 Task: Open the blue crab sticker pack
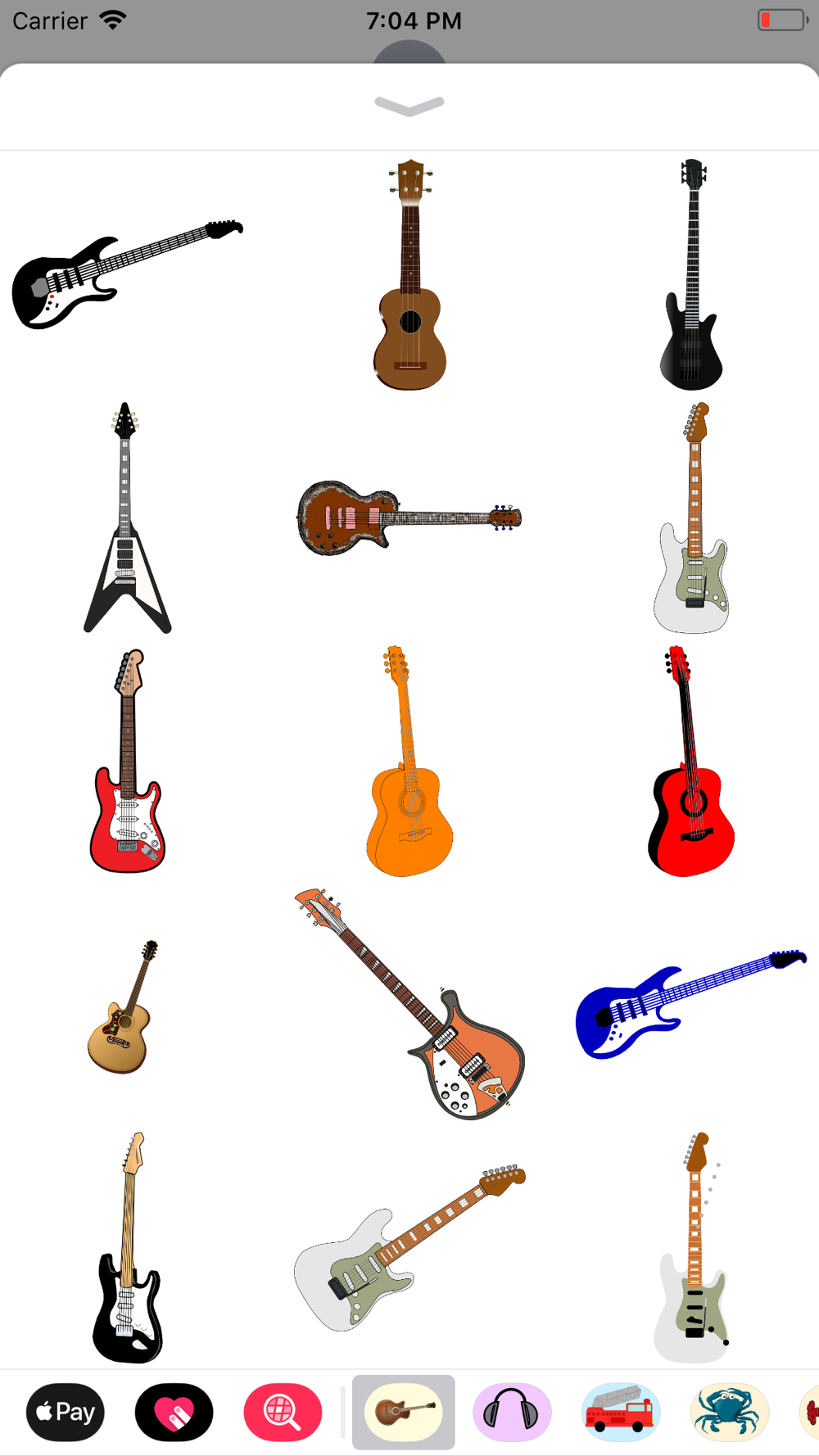point(730,1412)
